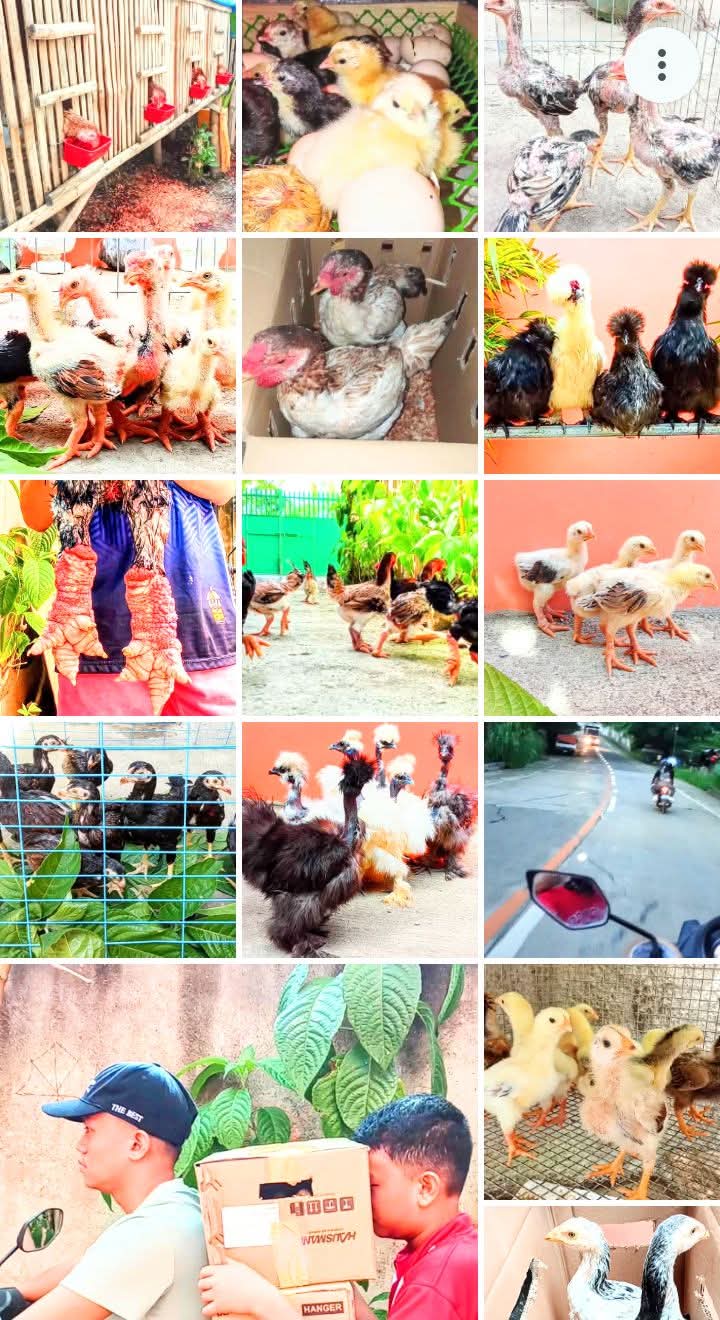Open photo of crested chicks on orange wall

pyautogui.click(x=601, y=356)
